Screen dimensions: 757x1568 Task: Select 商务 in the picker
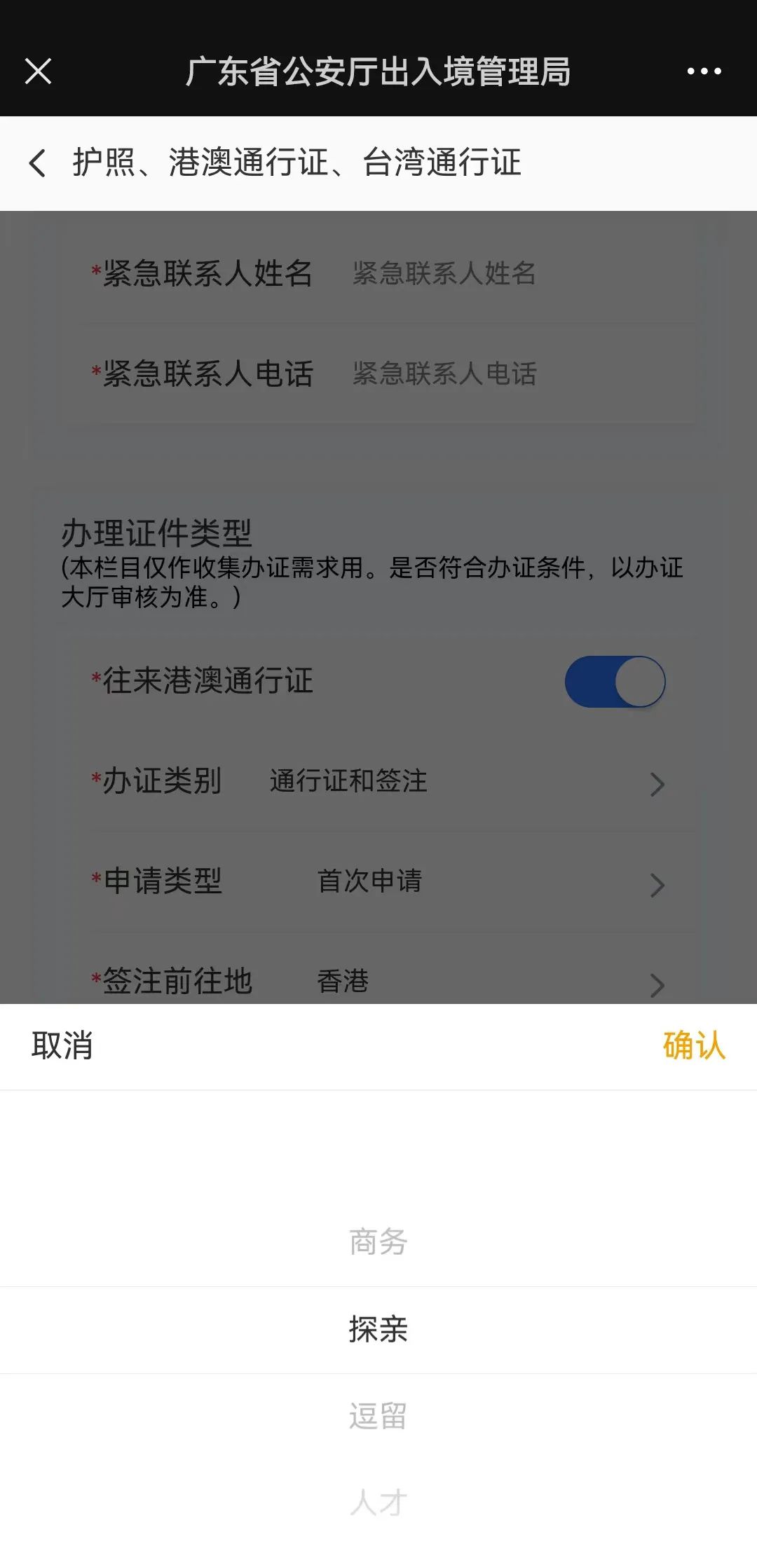[378, 1242]
